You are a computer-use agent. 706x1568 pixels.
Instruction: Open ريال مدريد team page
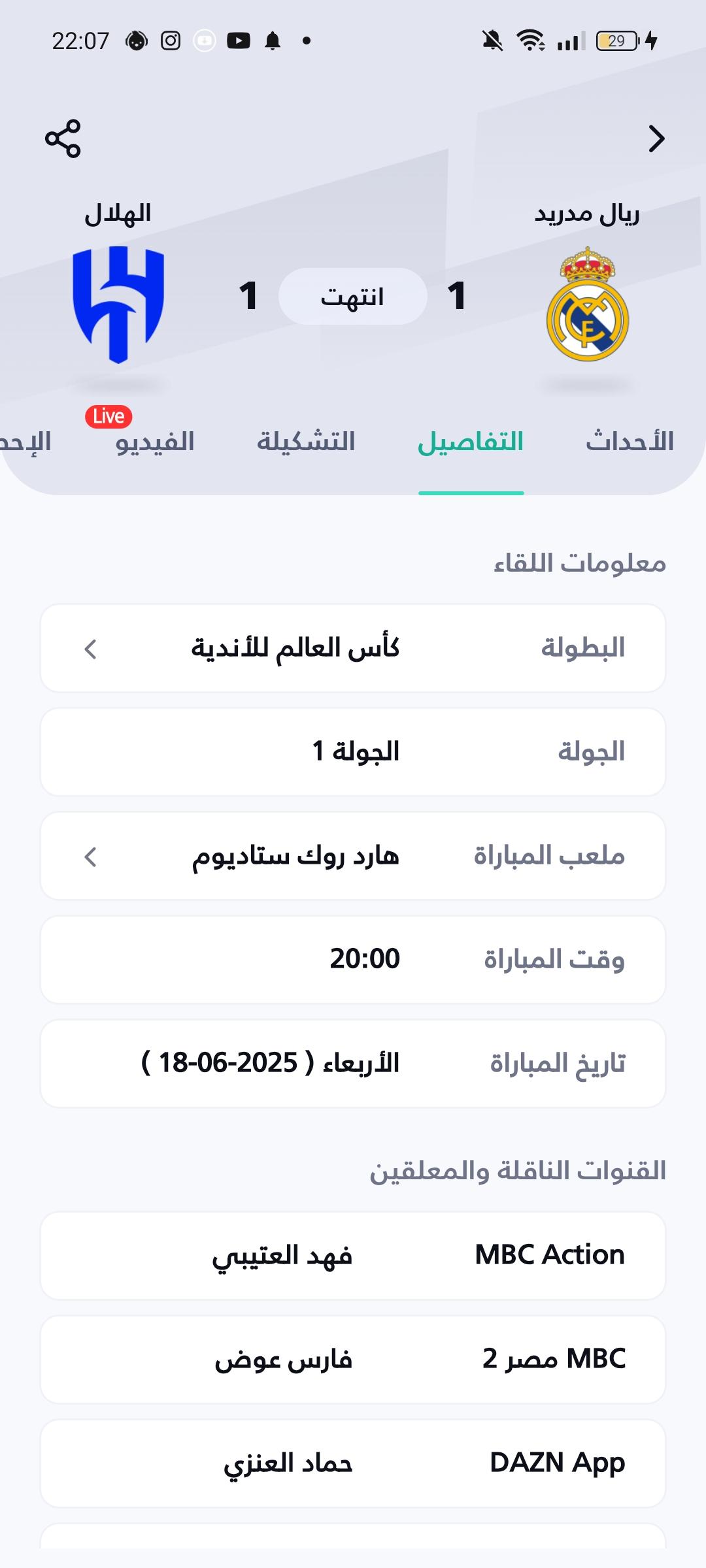click(587, 287)
